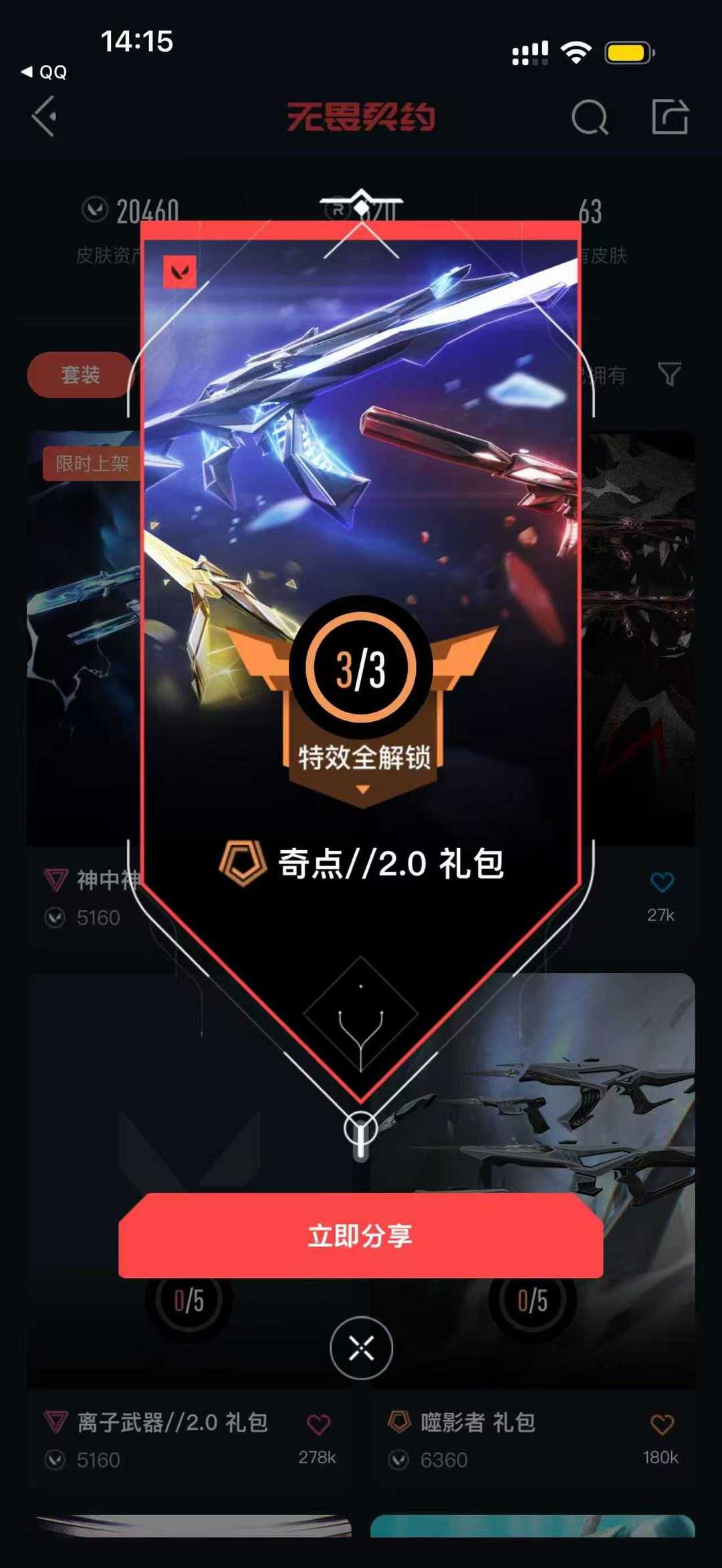
Task: Open the search icon in the header
Action: pos(590,118)
